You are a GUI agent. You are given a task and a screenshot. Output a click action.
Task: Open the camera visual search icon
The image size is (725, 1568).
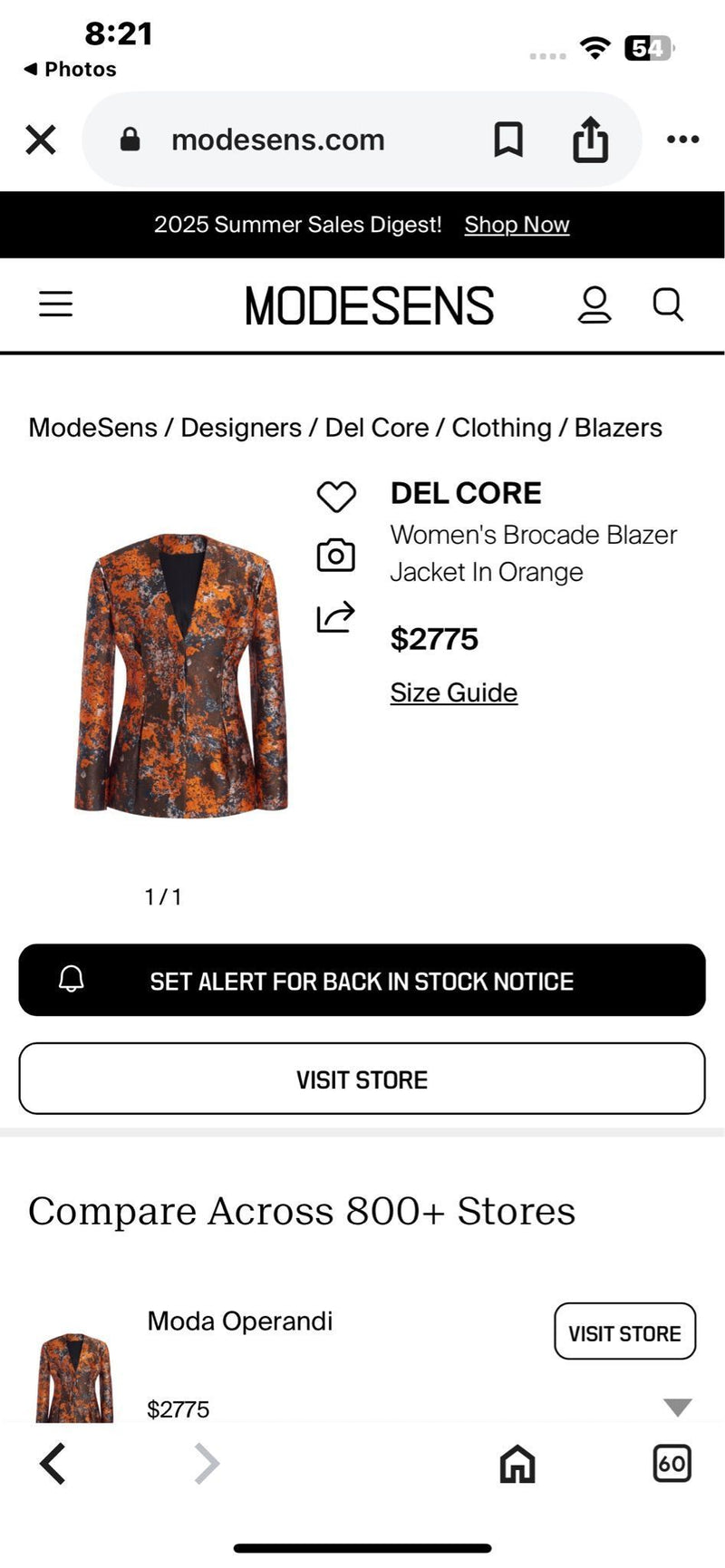335,556
